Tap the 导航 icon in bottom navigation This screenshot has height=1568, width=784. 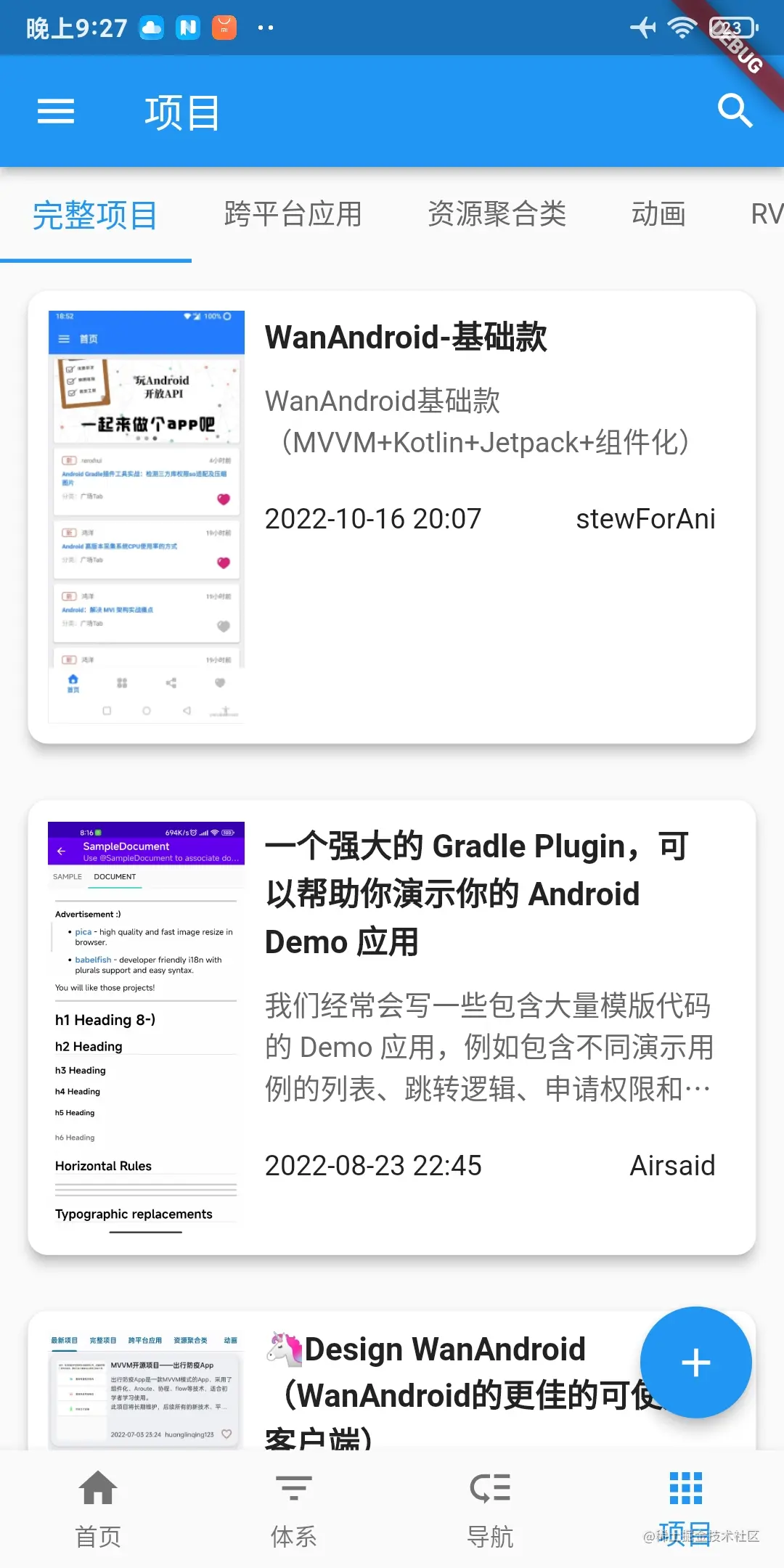[489, 1504]
